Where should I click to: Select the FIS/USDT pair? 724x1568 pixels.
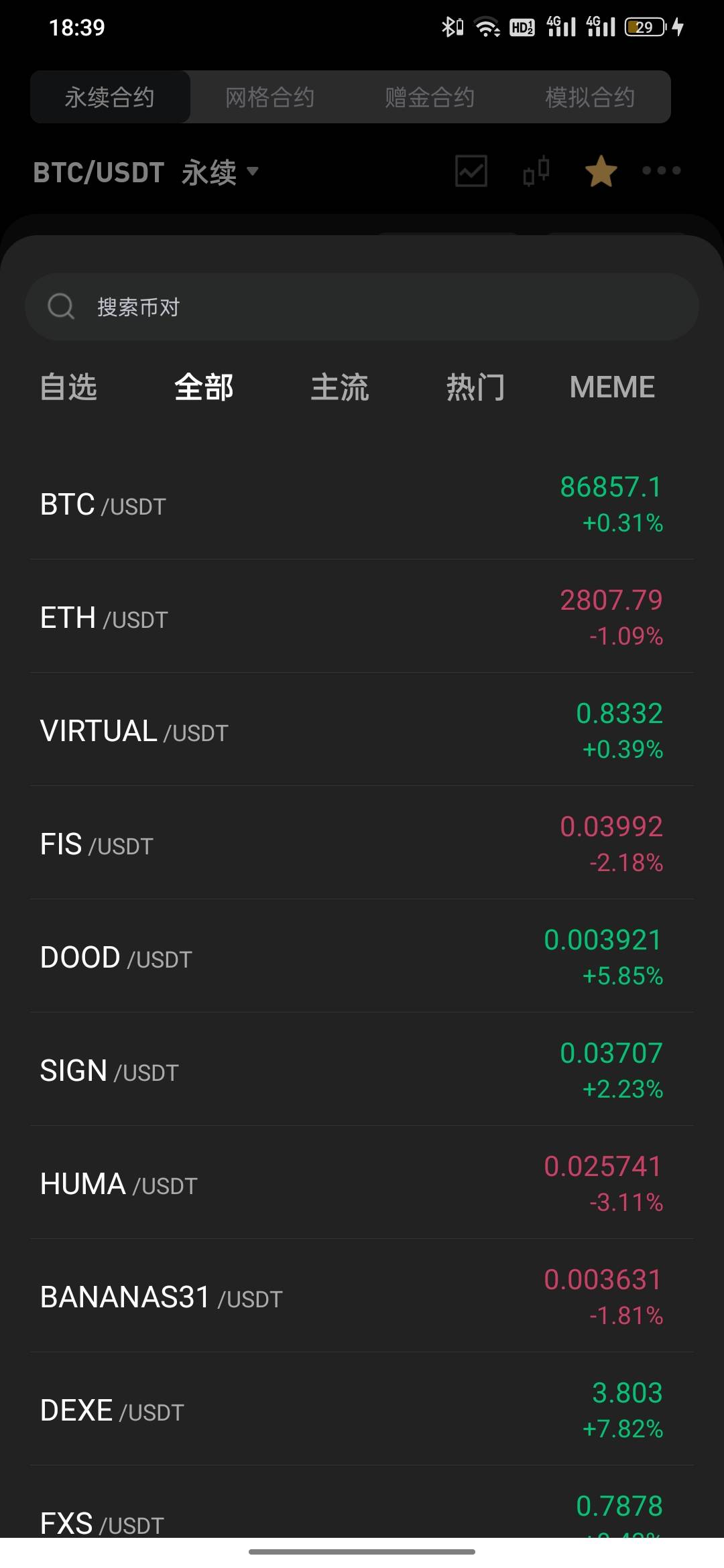(362, 843)
